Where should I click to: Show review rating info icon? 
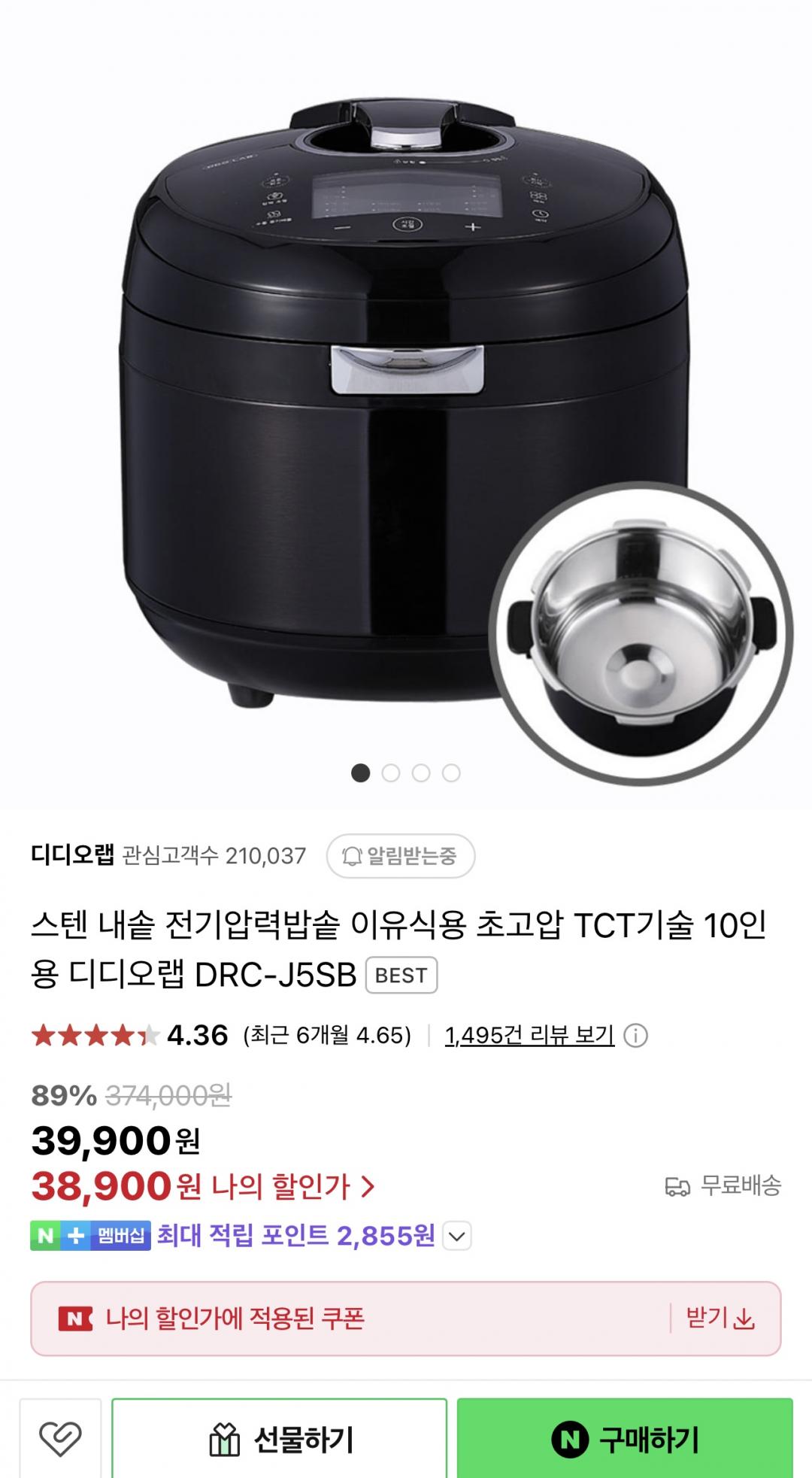[636, 1036]
